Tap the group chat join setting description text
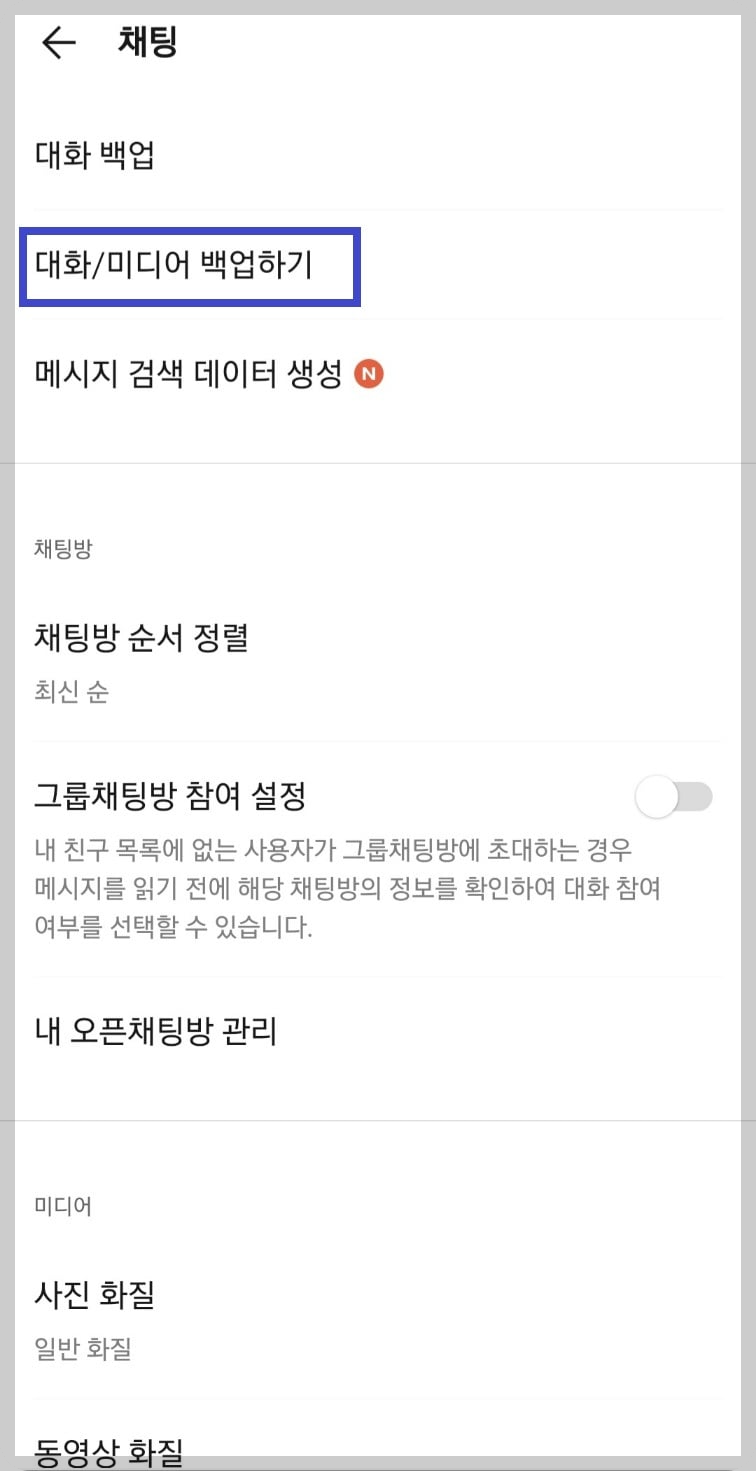 click(350, 889)
